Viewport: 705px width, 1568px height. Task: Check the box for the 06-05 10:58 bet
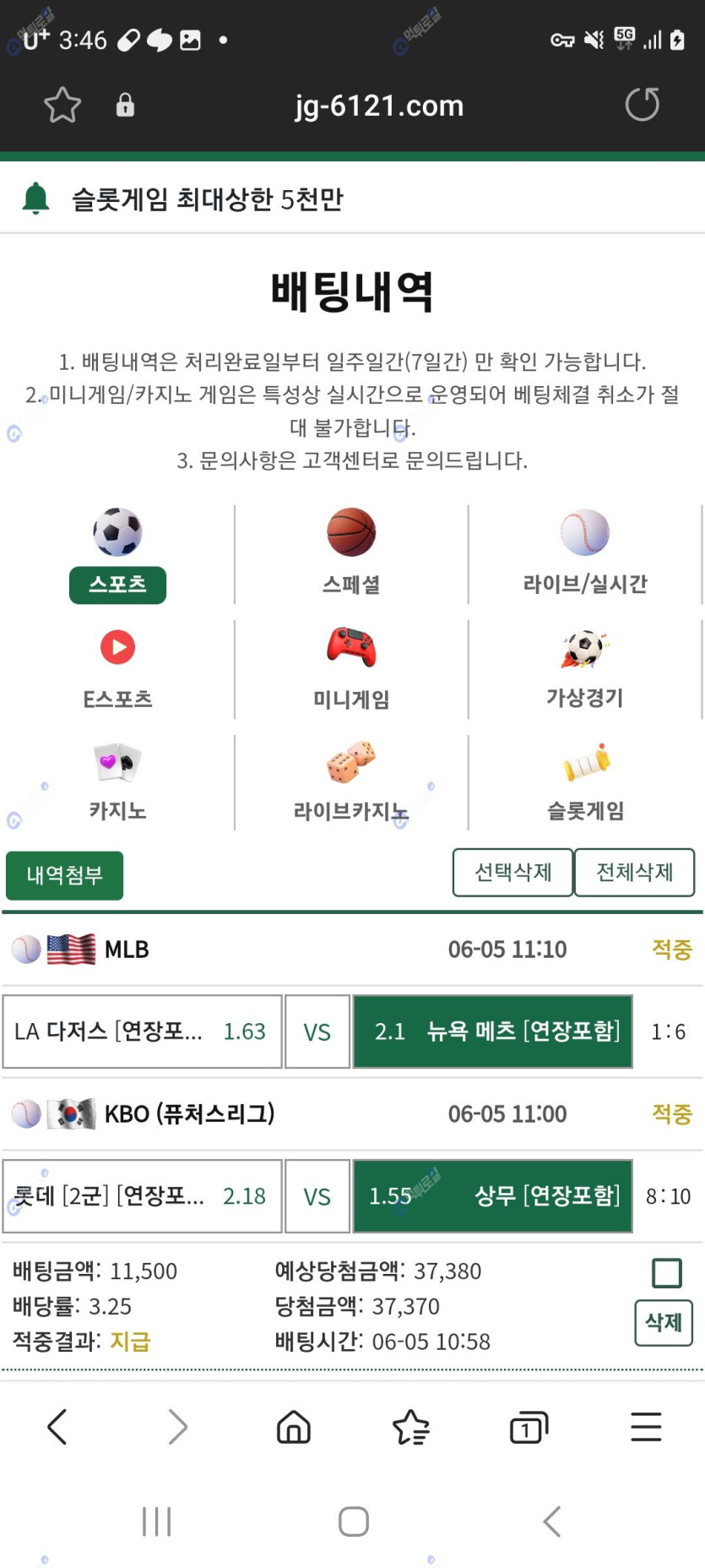(x=666, y=1272)
